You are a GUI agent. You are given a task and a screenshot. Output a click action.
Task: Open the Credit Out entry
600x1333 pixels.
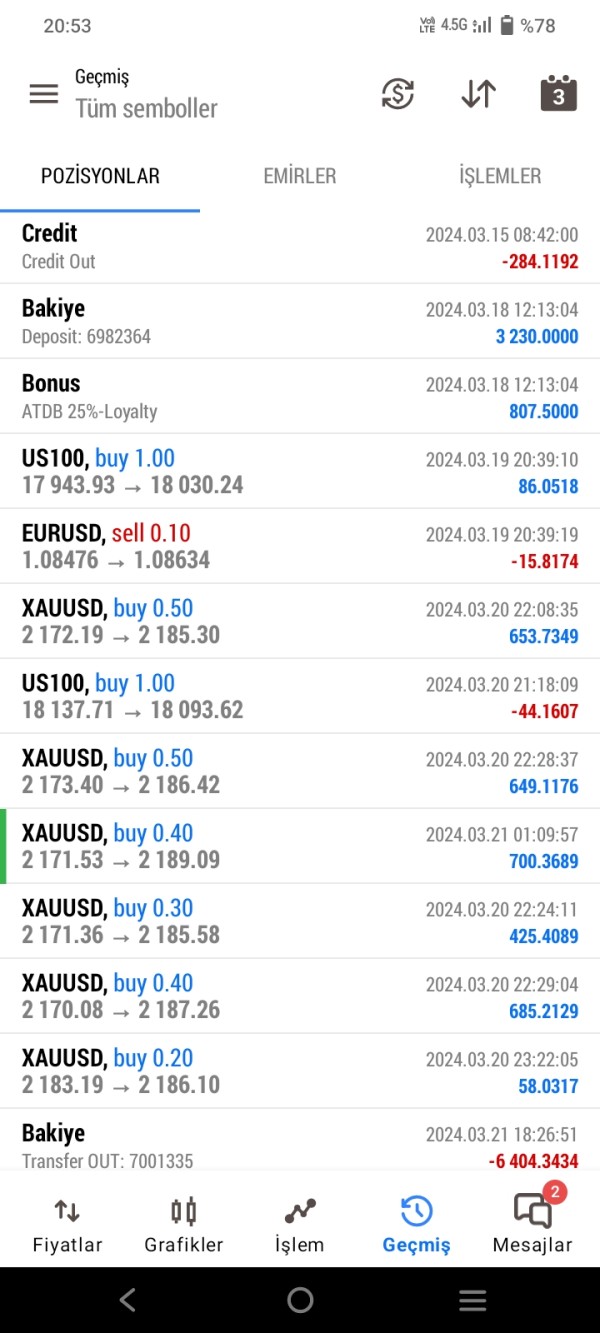click(300, 247)
